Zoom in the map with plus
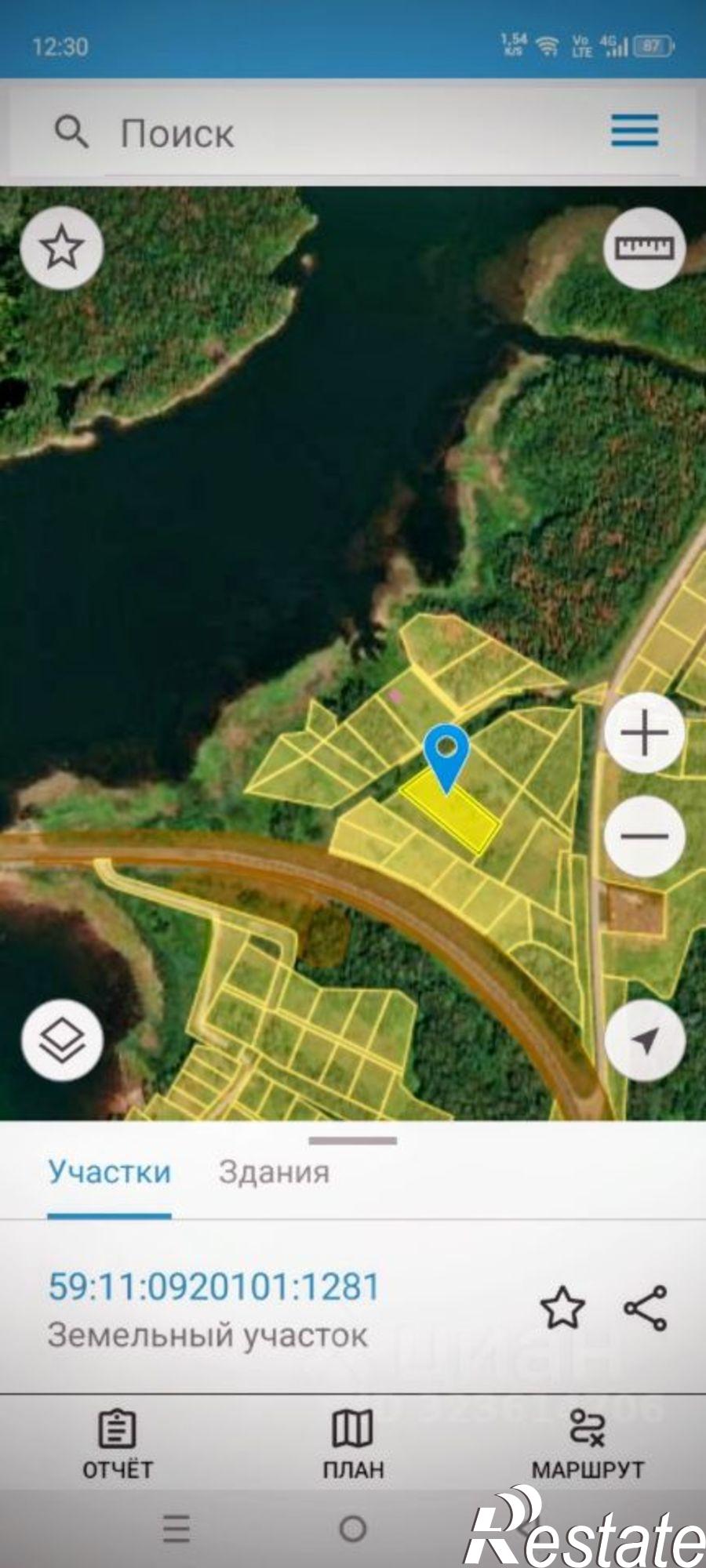This screenshot has width=706, height=1568. click(x=644, y=734)
